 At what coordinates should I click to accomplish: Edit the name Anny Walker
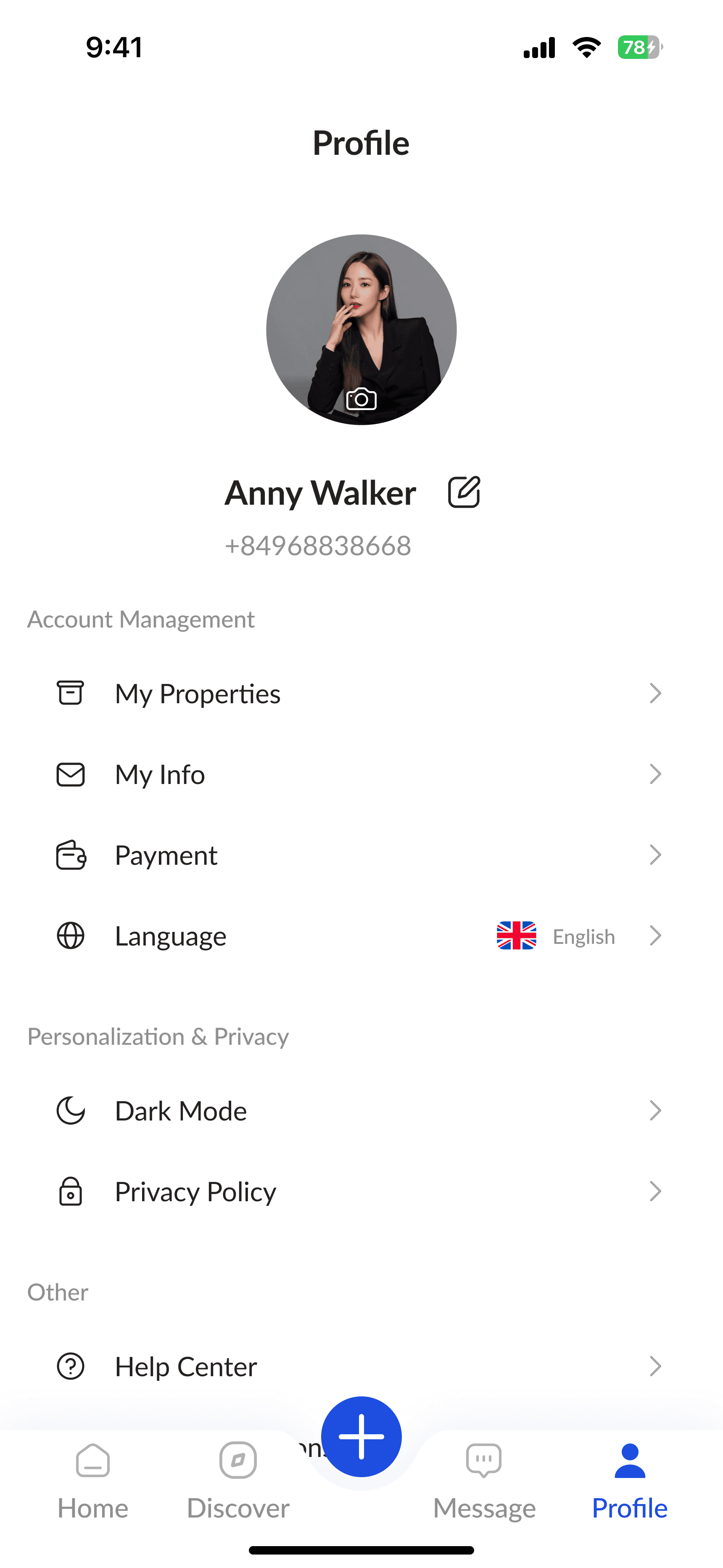pos(464,492)
